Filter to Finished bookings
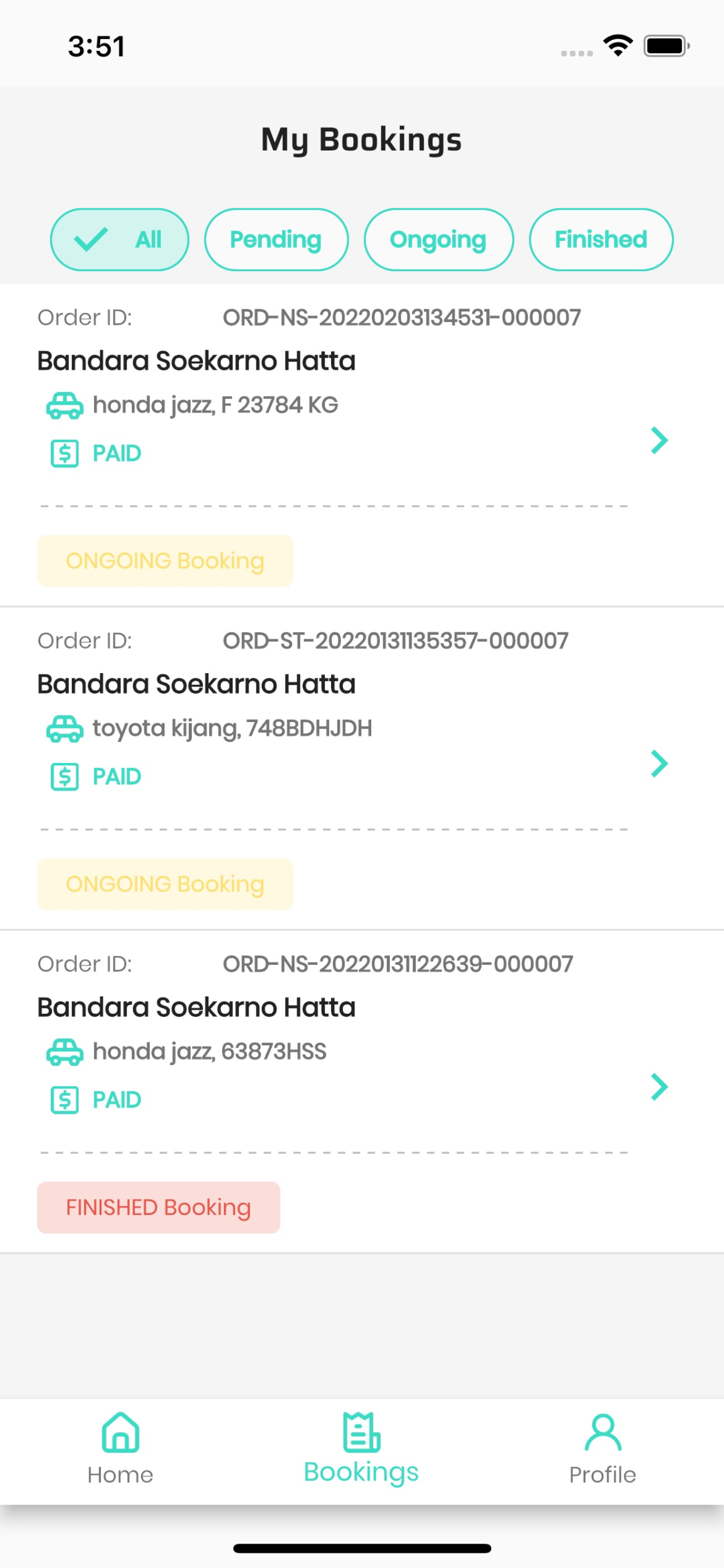 point(601,239)
